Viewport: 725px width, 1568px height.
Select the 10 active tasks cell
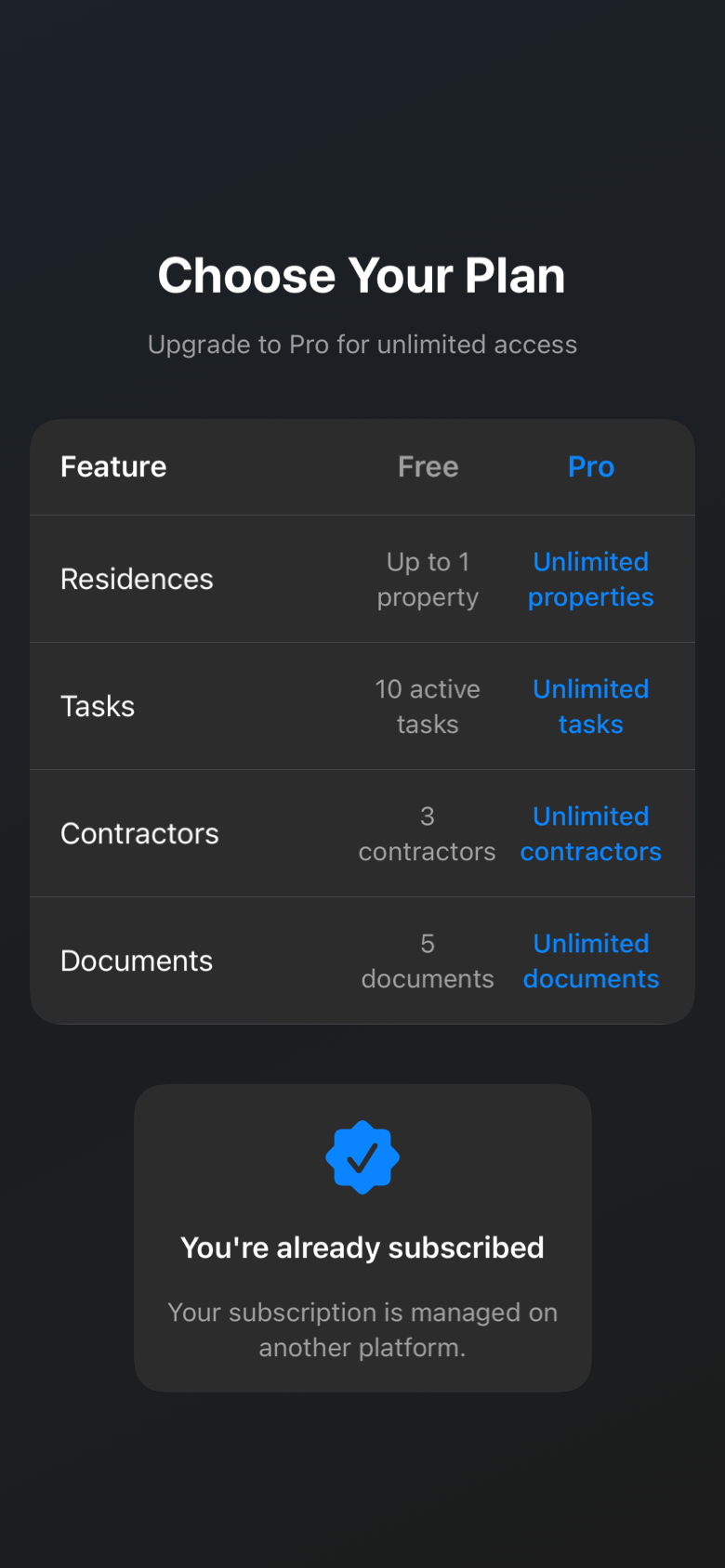pos(428,706)
